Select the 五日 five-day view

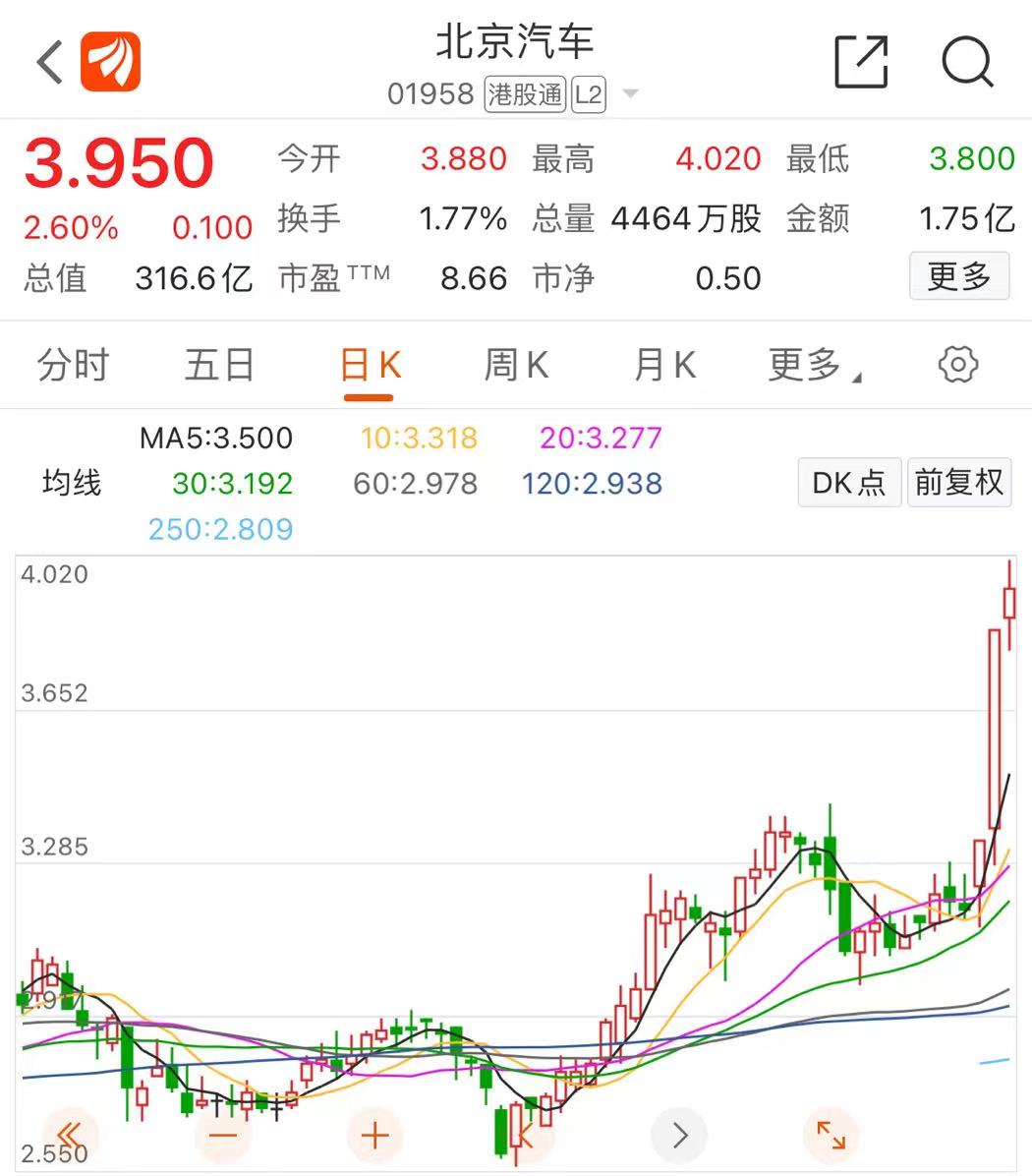[x=219, y=364]
